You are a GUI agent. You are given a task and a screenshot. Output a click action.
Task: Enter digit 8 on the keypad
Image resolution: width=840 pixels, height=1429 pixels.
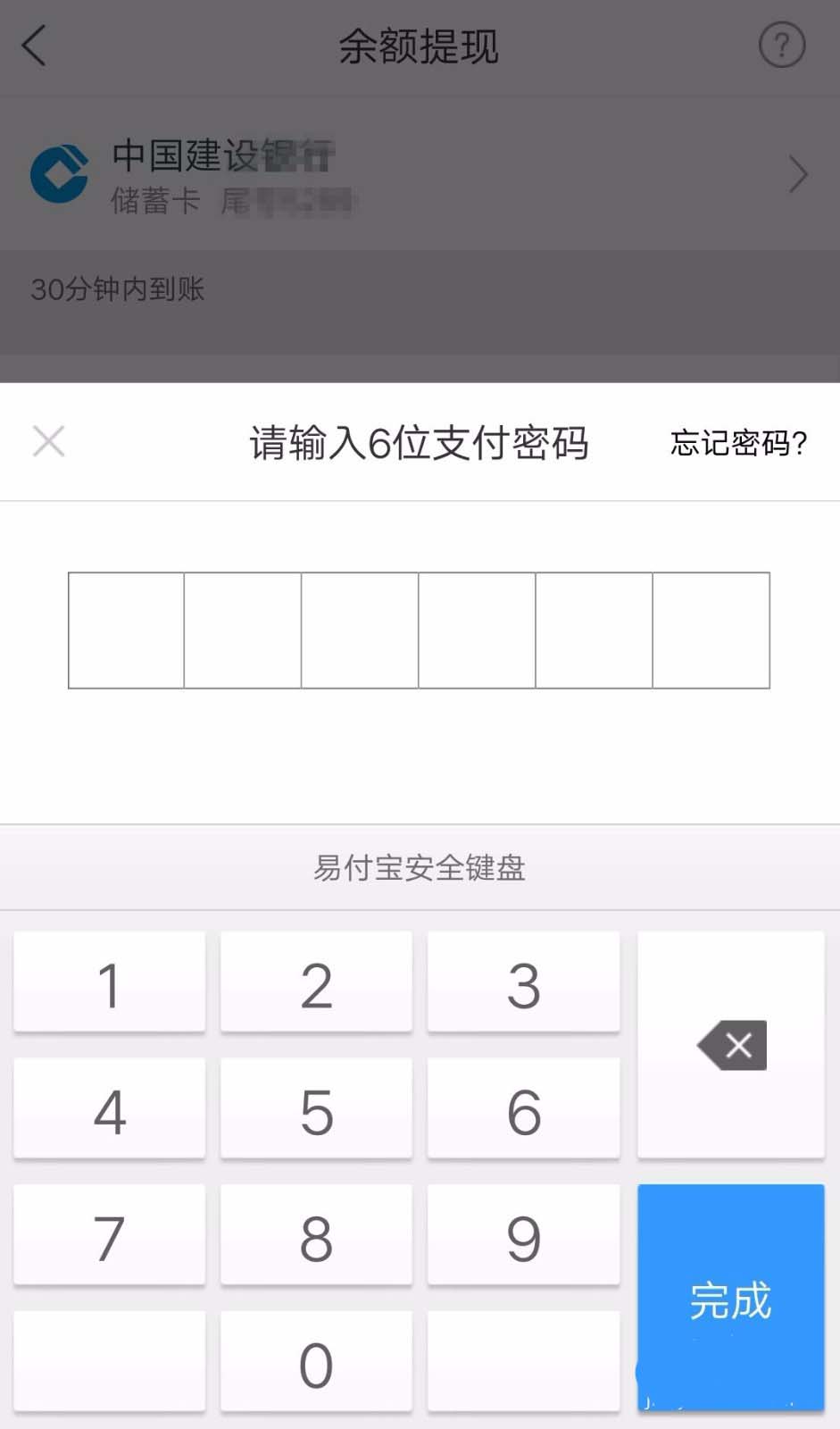pyautogui.click(x=316, y=1237)
